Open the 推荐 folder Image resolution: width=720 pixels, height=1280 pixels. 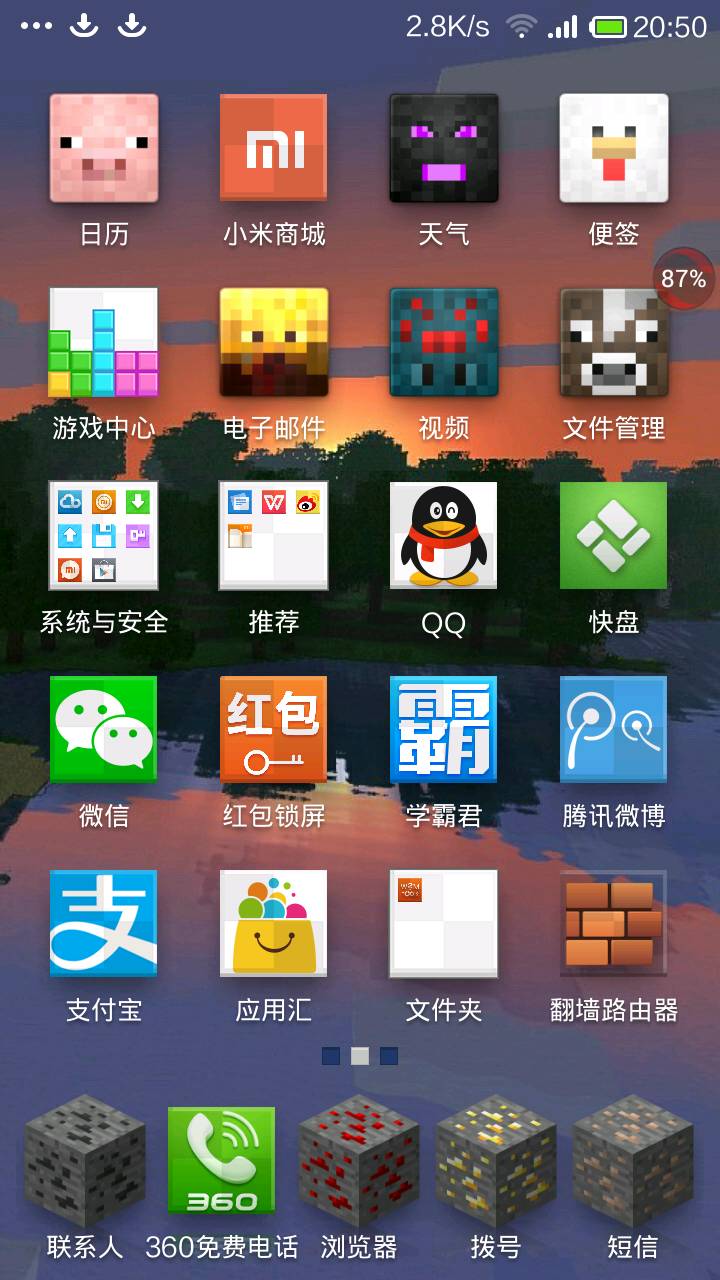click(x=274, y=536)
